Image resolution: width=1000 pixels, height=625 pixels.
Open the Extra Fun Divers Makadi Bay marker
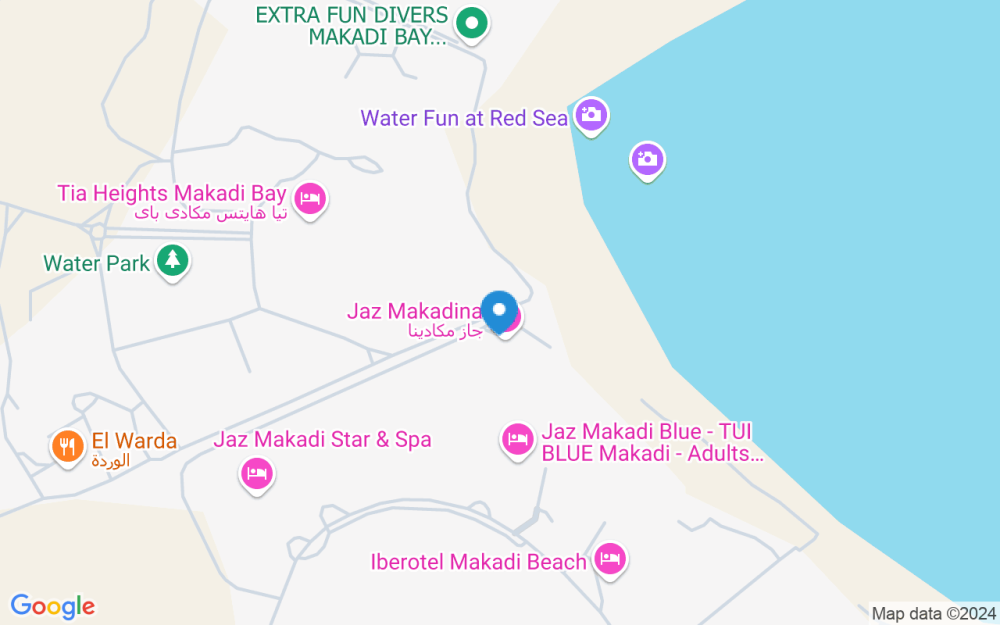[x=472, y=22]
